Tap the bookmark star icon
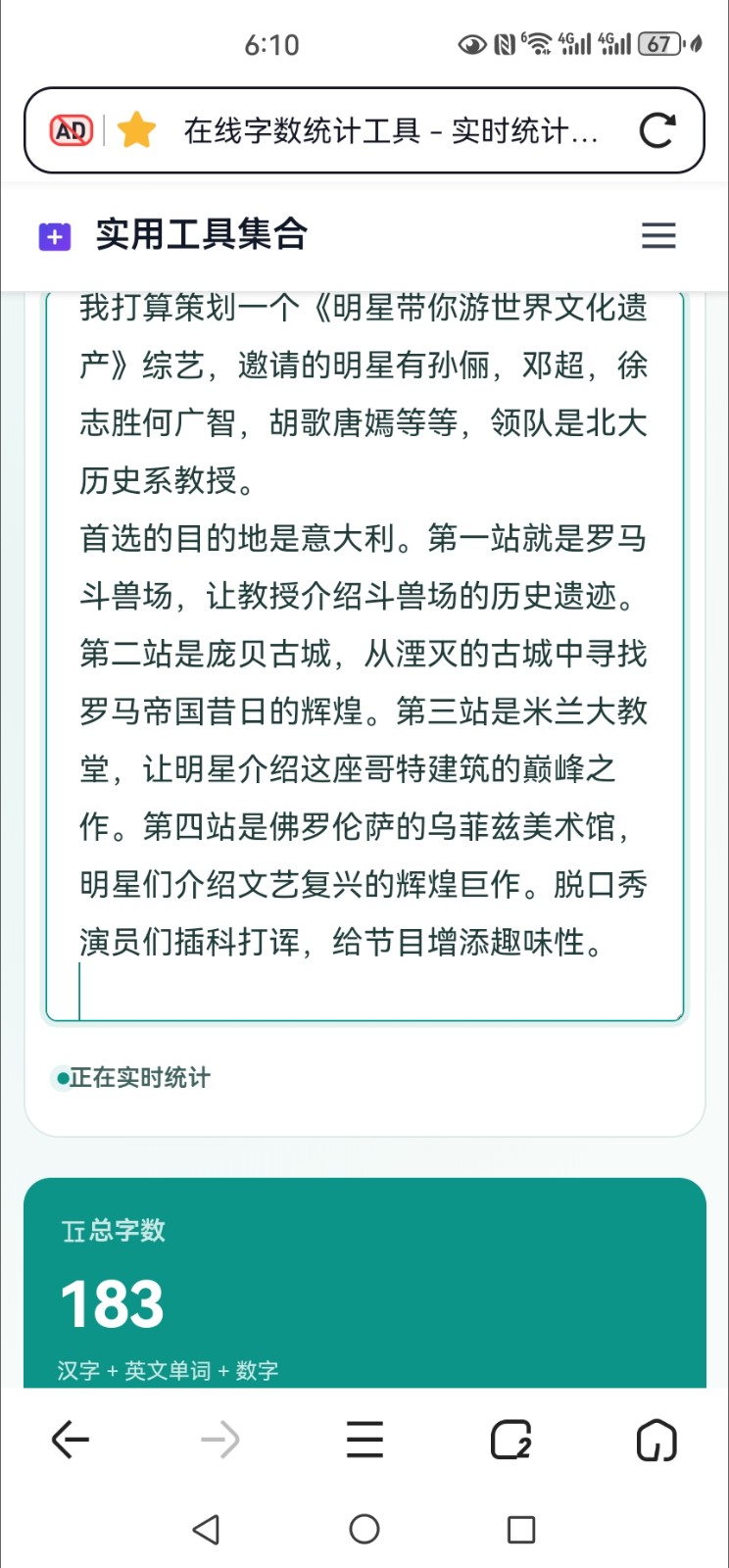This screenshot has height=1568, width=729. click(x=136, y=130)
